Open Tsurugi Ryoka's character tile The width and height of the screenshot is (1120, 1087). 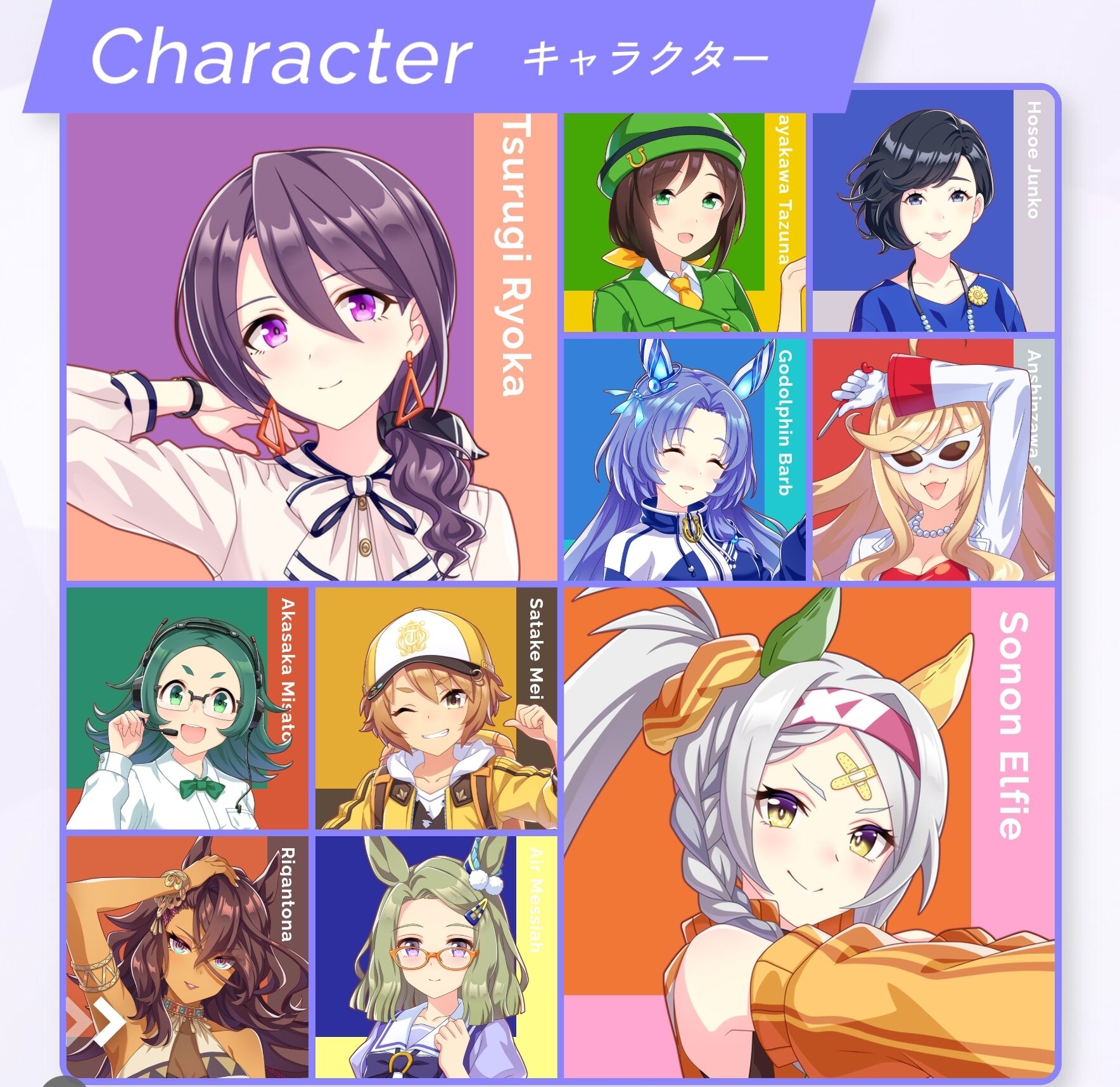click(x=310, y=347)
